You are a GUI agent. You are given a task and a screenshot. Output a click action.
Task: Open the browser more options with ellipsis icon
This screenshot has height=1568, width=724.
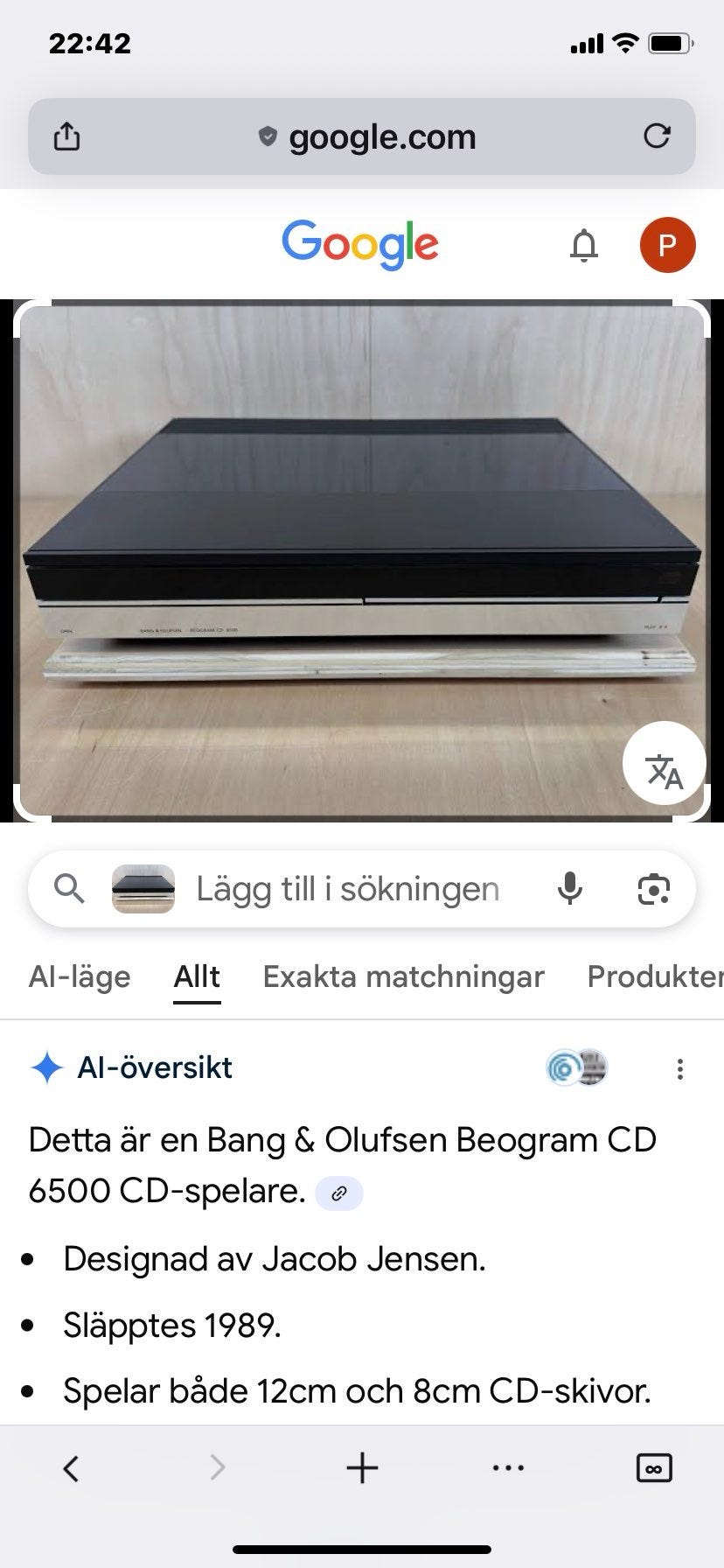(507, 1469)
